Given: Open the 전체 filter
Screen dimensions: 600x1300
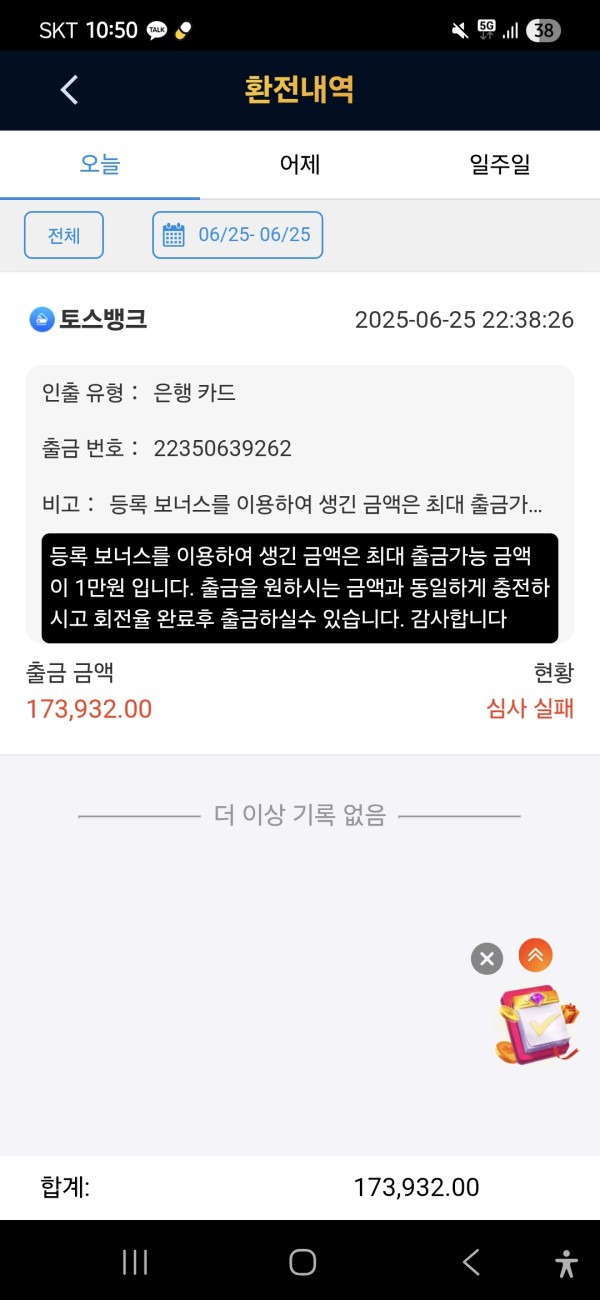Looking at the screenshot, I should click(x=64, y=236).
